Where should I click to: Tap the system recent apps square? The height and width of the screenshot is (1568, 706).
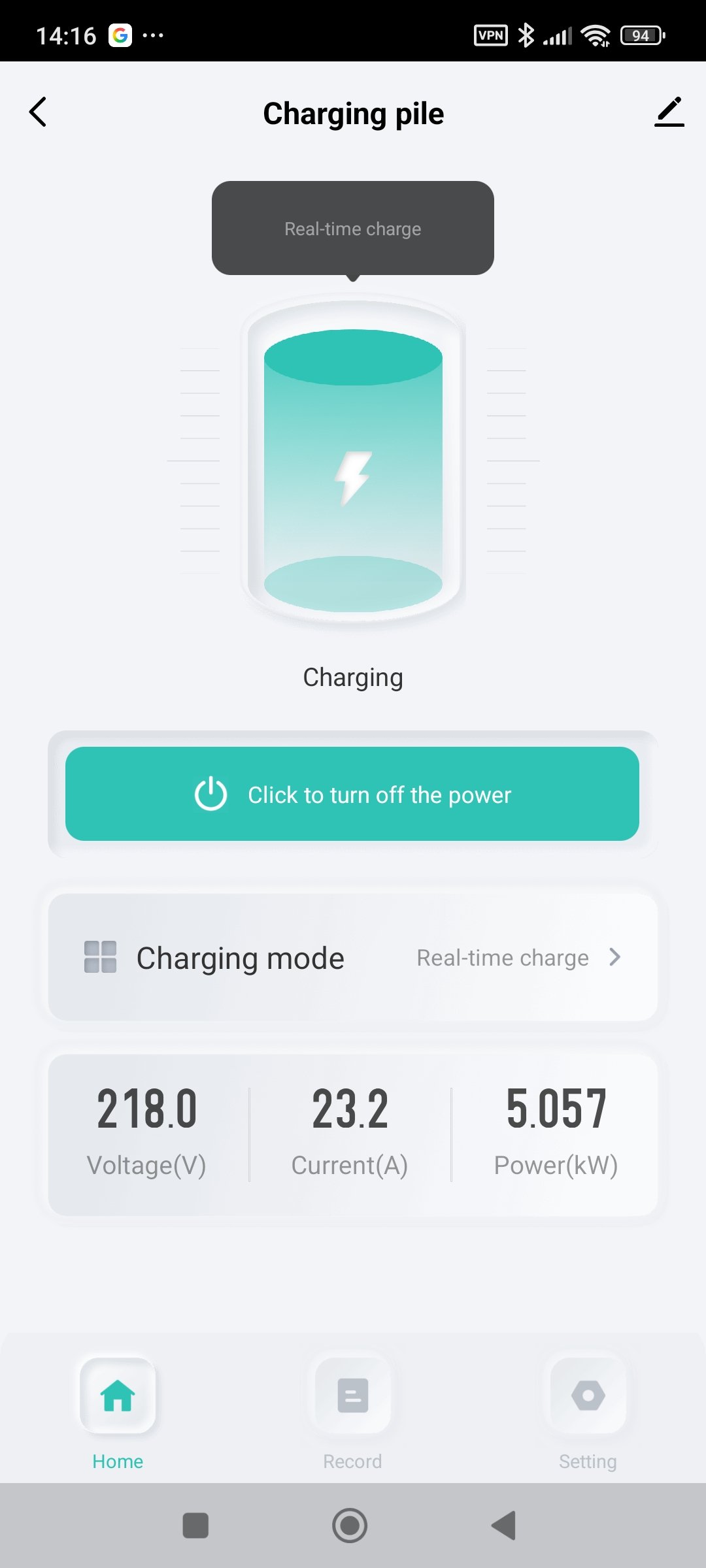[195, 1526]
